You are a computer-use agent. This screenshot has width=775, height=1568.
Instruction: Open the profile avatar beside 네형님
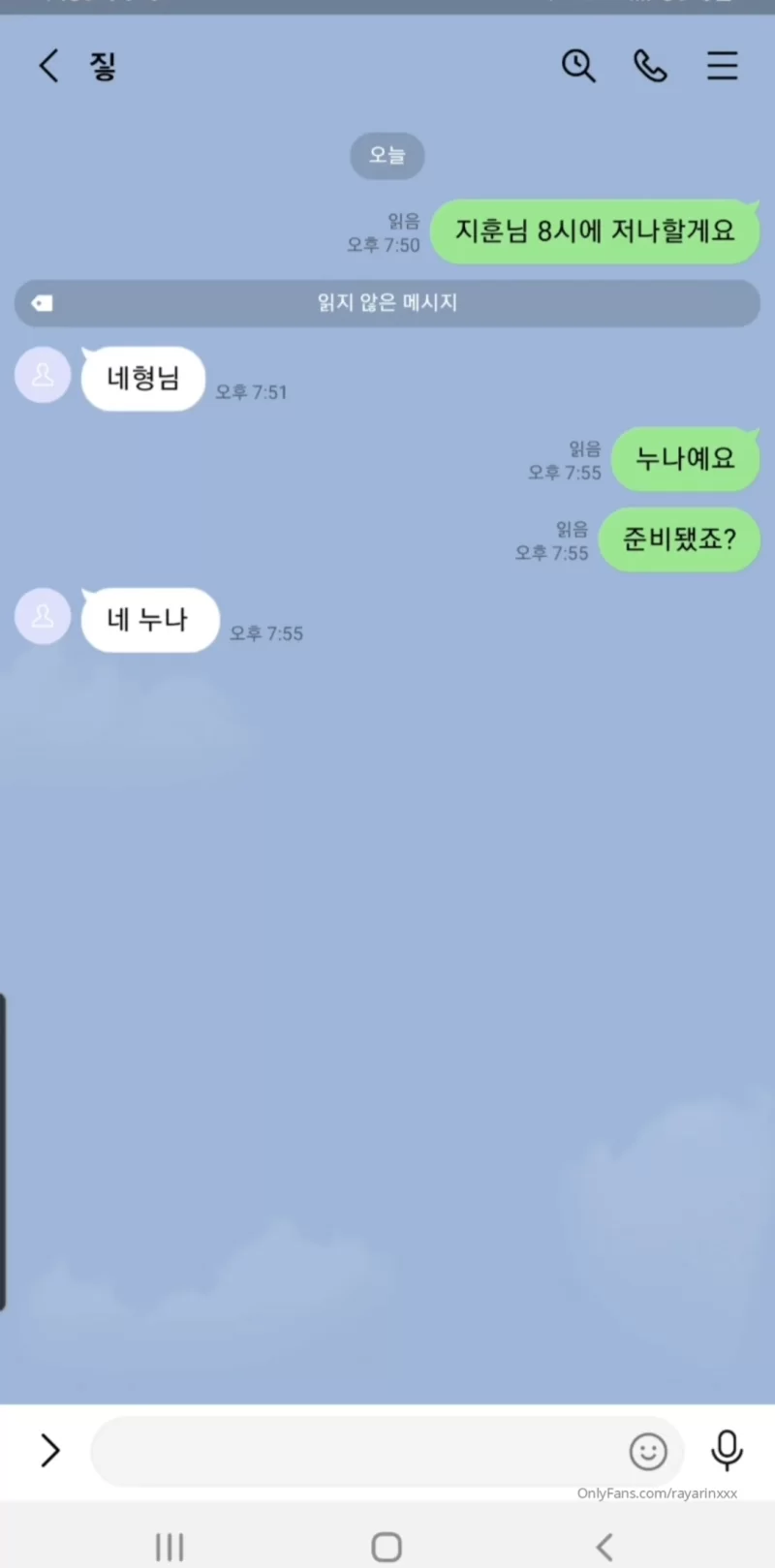pyautogui.click(x=43, y=375)
